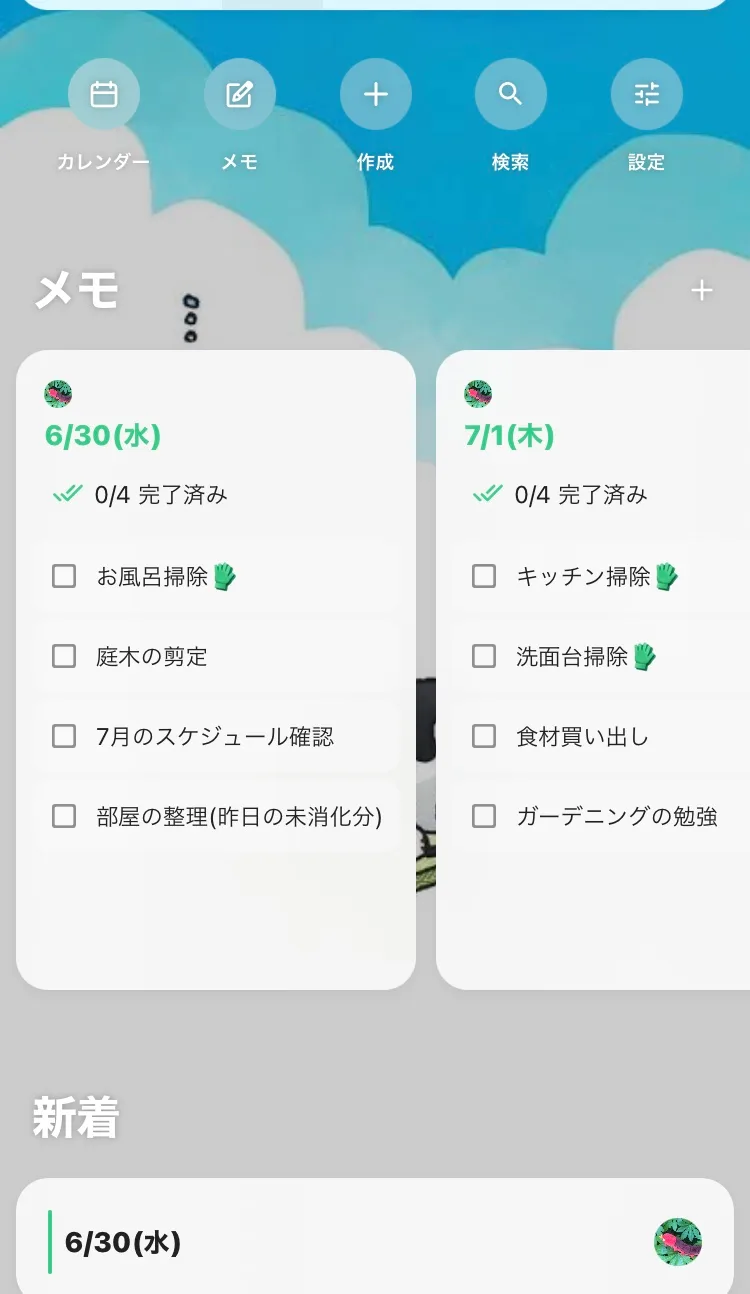750x1294 pixels.
Task: Check off 部屋の整理(昨日の未消化分)
Action: tap(64, 816)
